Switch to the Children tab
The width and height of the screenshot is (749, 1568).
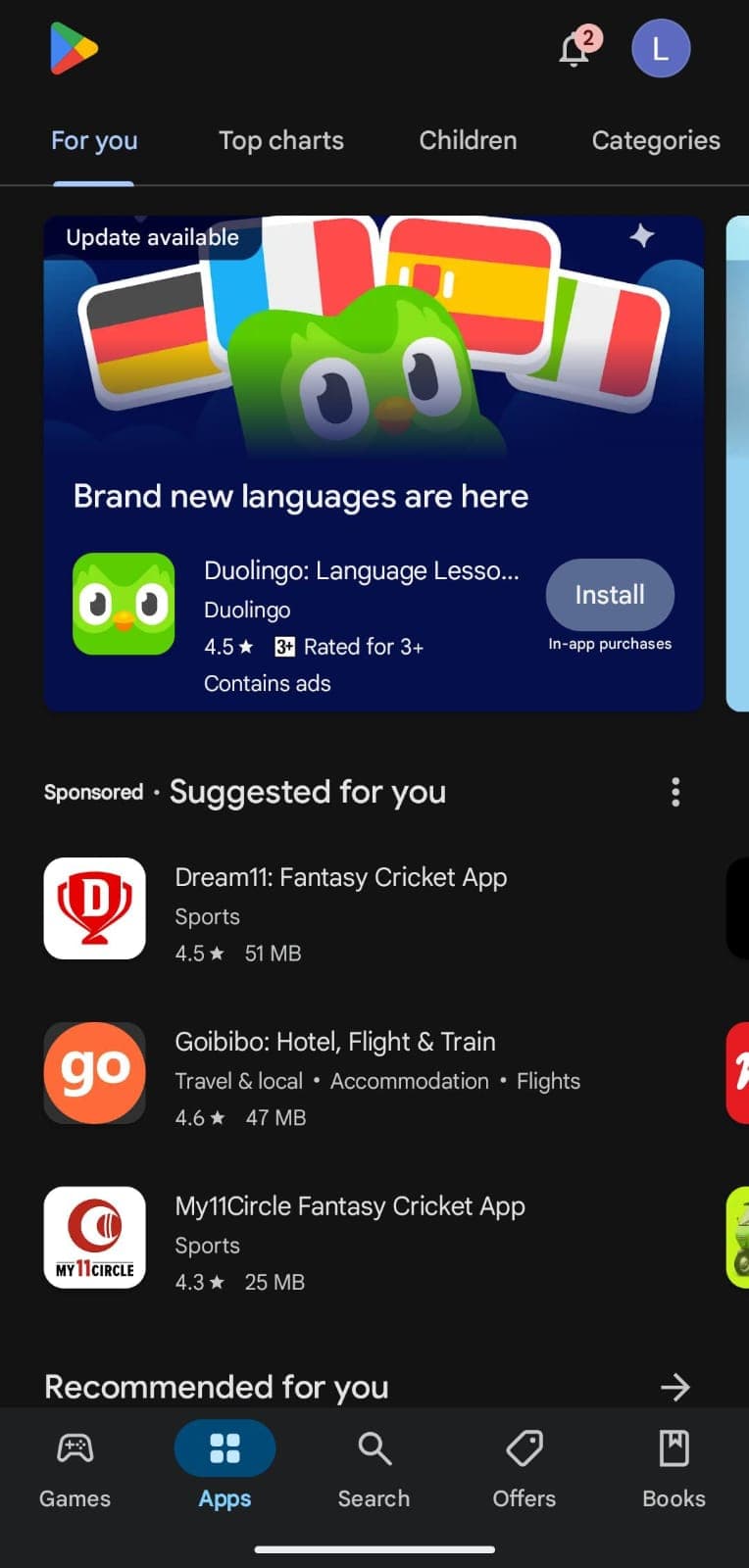(468, 141)
